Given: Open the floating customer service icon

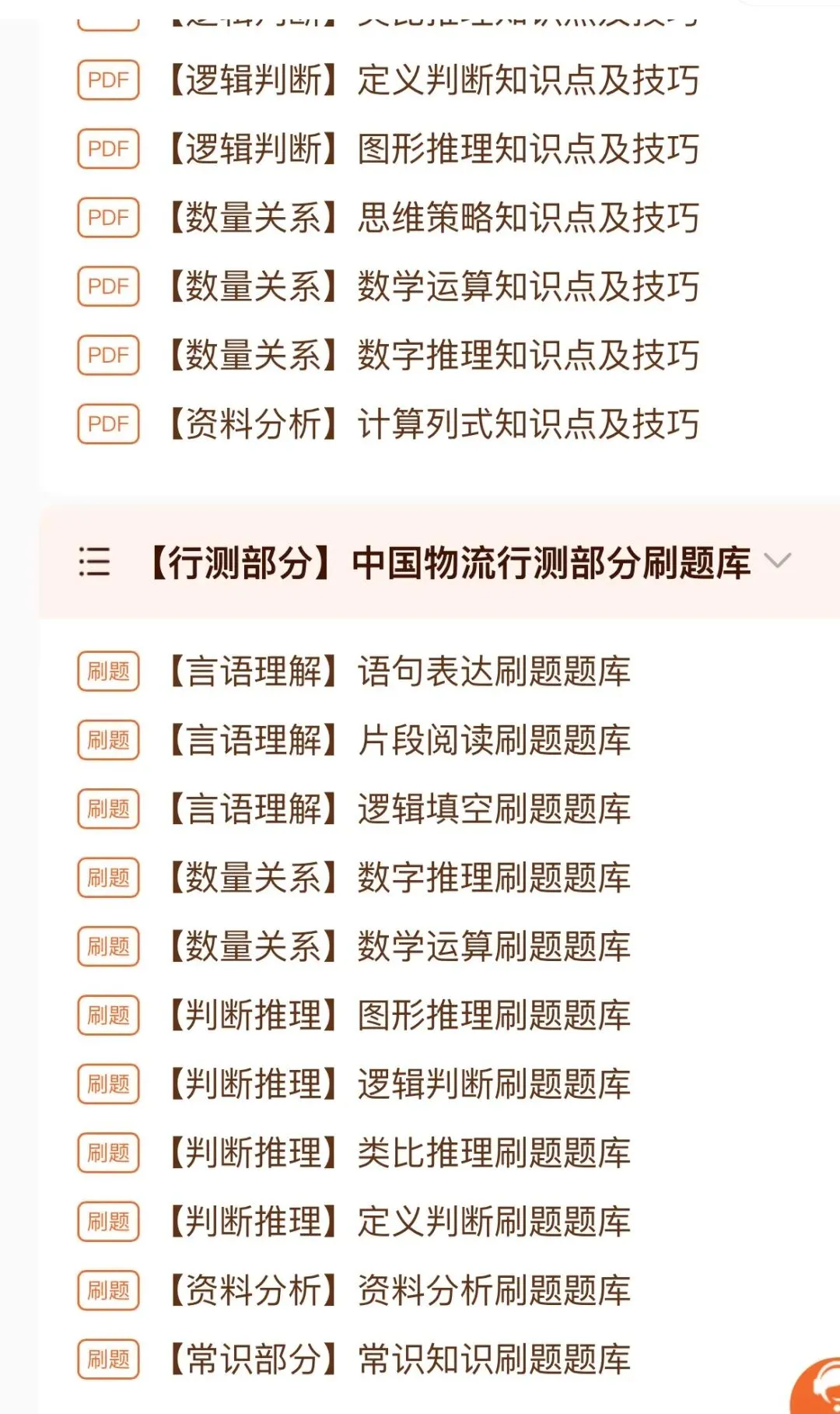Looking at the screenshot, I should tap(817, 1387).
